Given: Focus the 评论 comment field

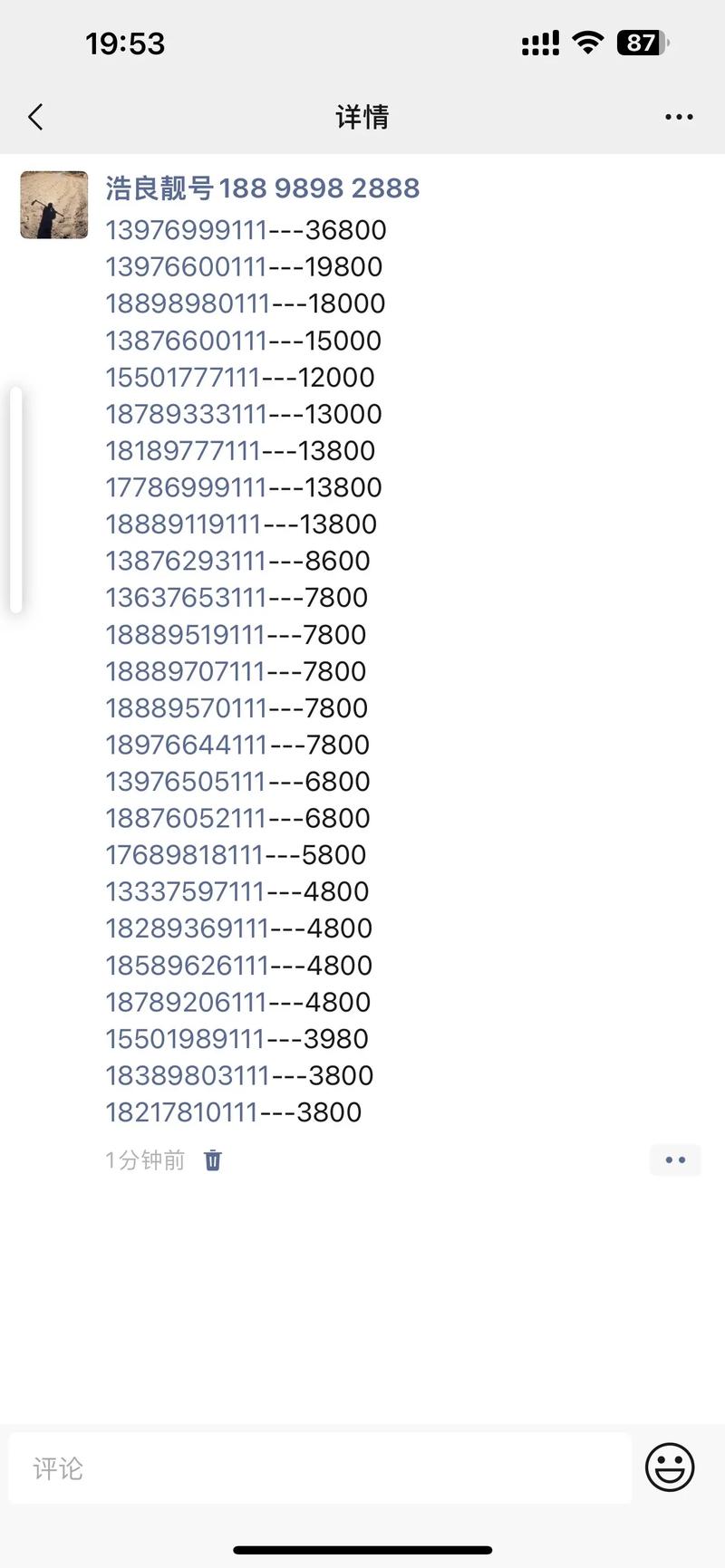Looking at the screenshot, I should [320, 1468].
